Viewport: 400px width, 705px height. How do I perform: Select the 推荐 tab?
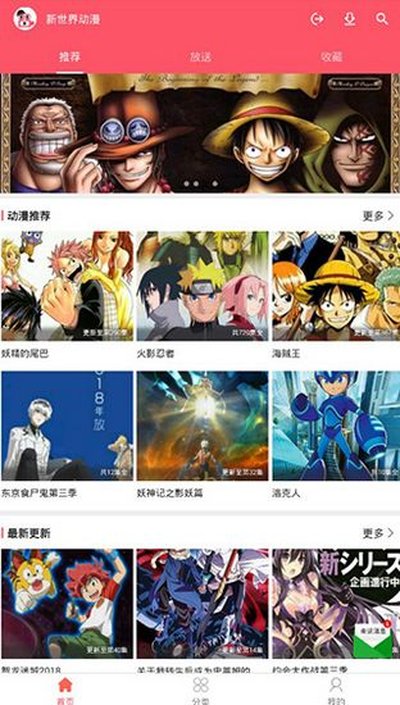coord(70,57)
